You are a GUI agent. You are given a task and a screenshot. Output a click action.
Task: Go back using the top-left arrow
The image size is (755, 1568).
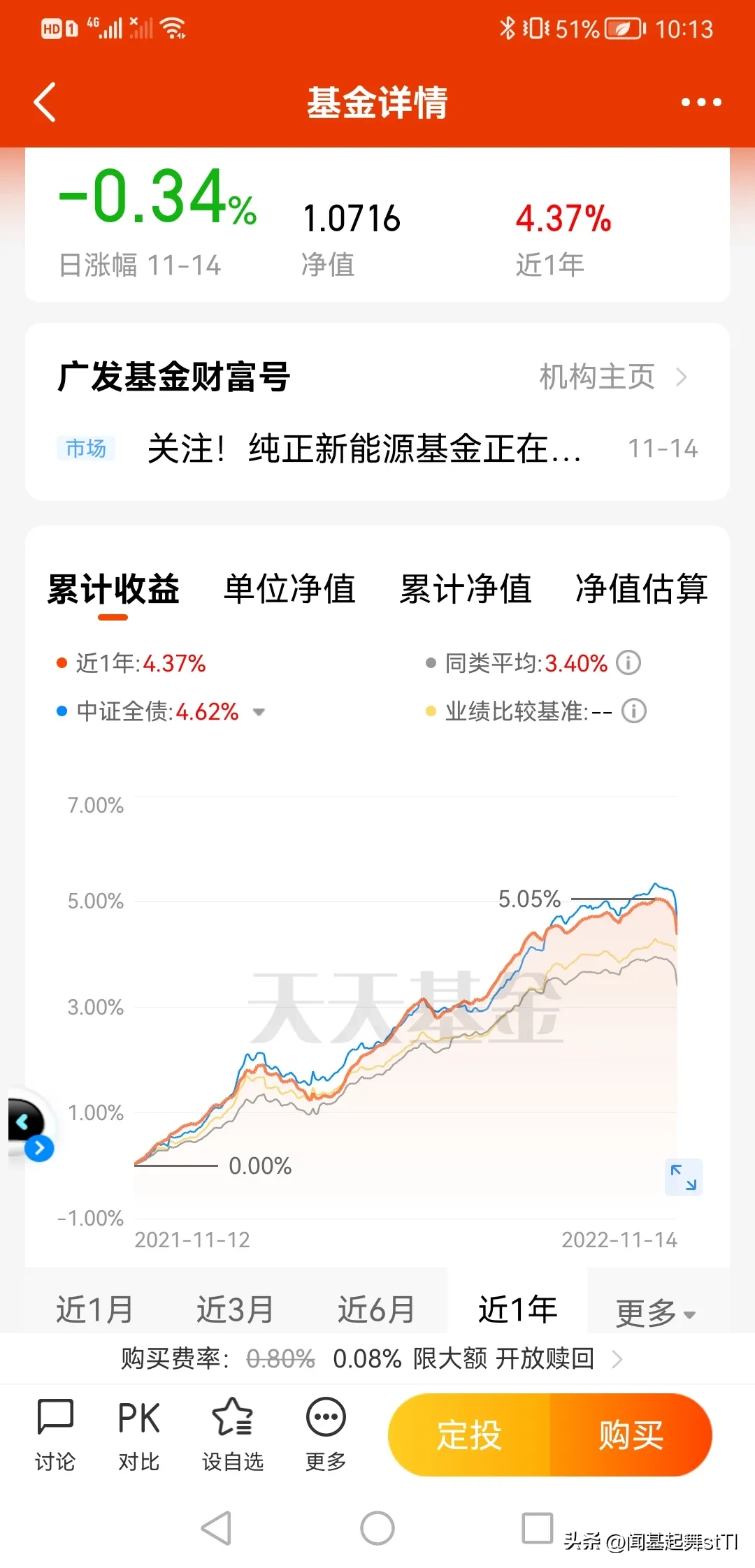(45, 102)
